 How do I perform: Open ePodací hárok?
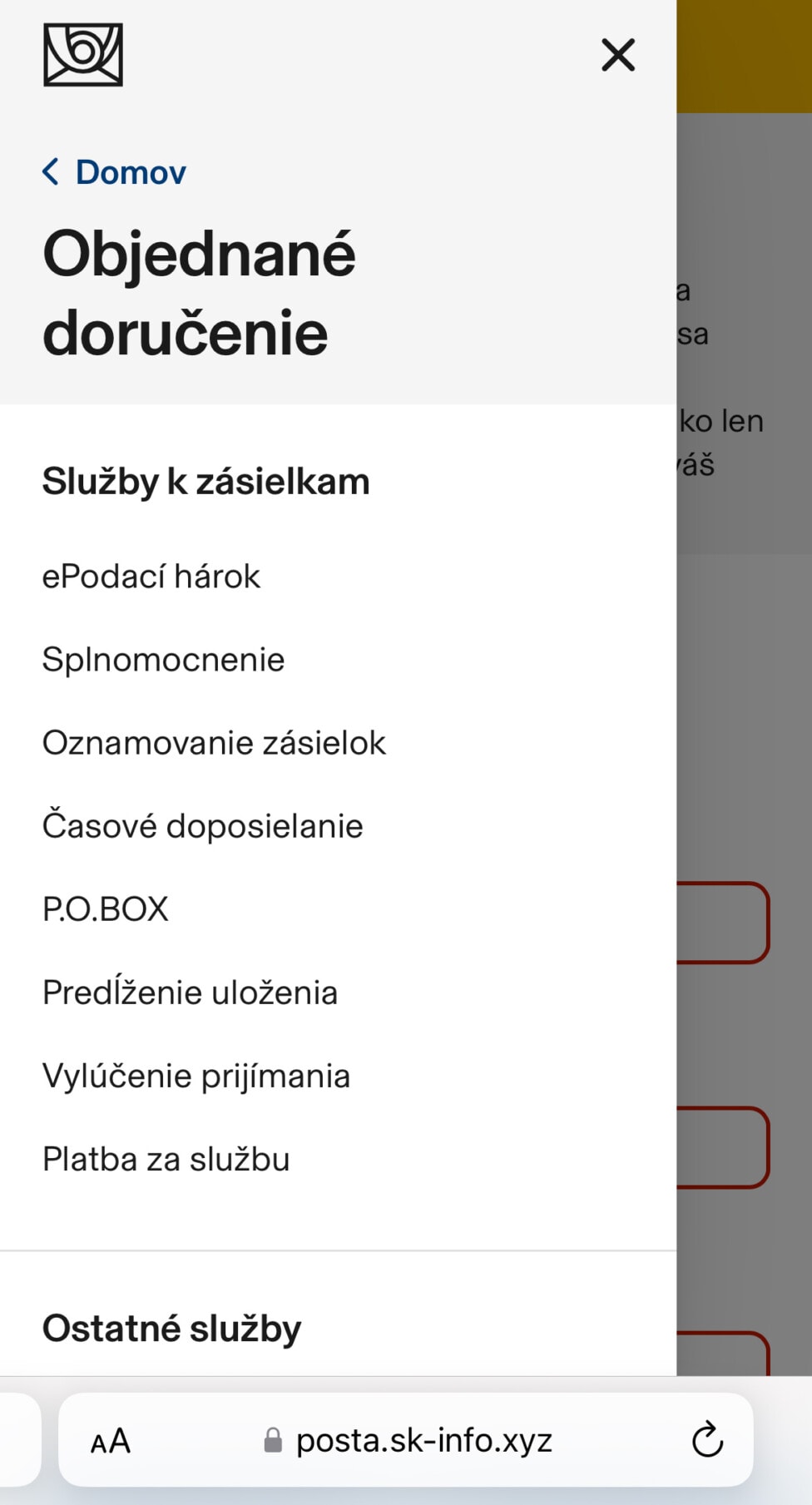click(151, 577)
